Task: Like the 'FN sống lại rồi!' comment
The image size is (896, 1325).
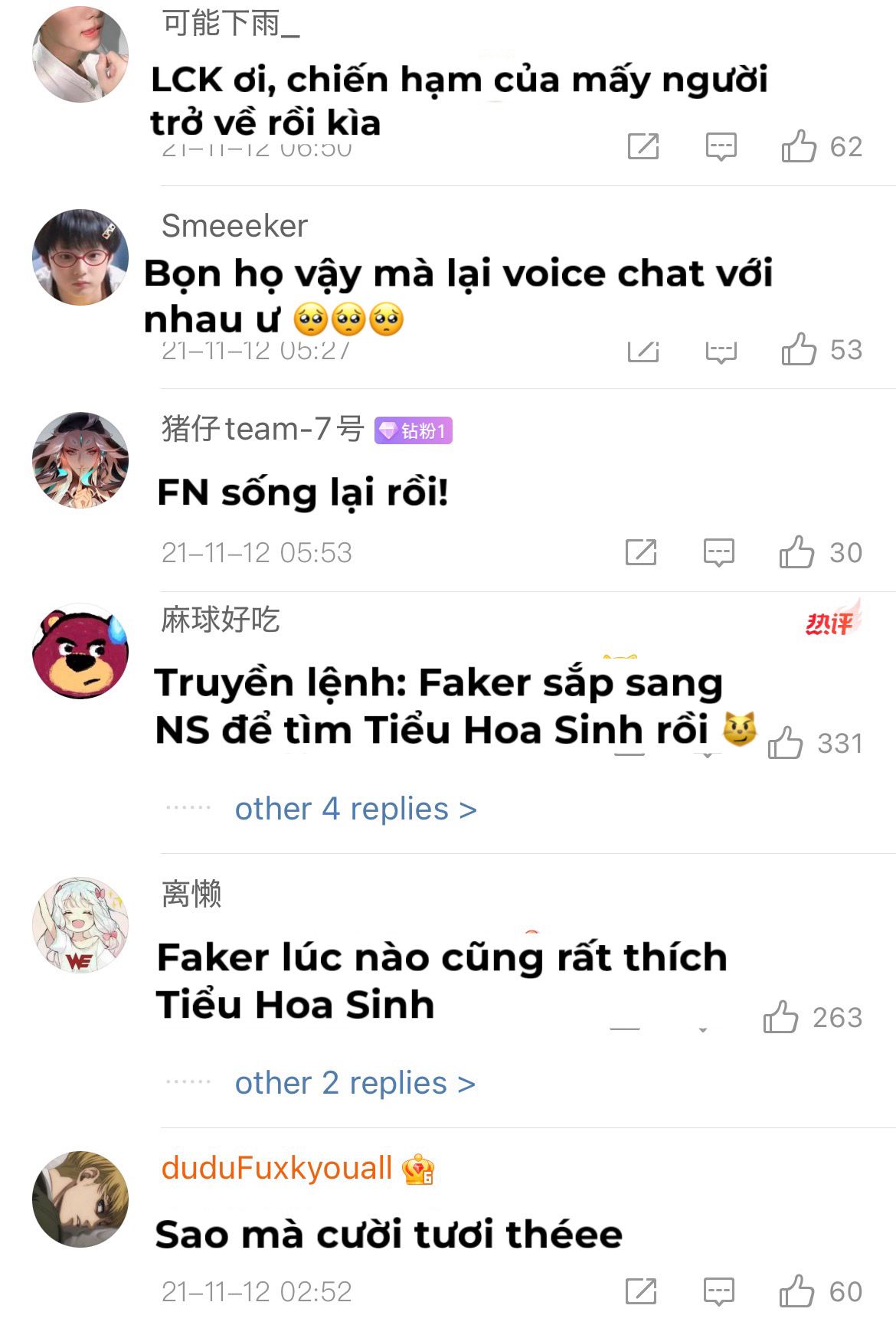Action: 796,551
